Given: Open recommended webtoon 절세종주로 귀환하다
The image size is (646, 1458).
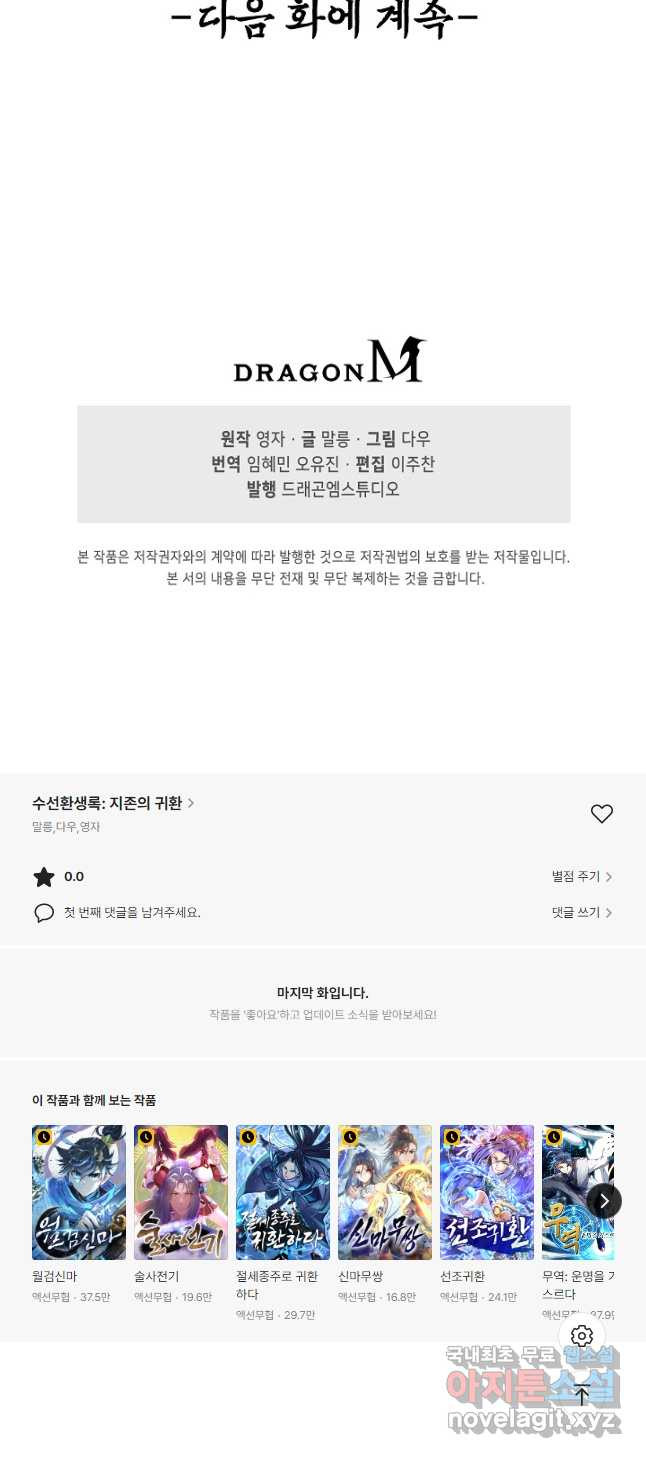Looking at the screenshot, I should pyautogui.click(x=283, y=1192).
